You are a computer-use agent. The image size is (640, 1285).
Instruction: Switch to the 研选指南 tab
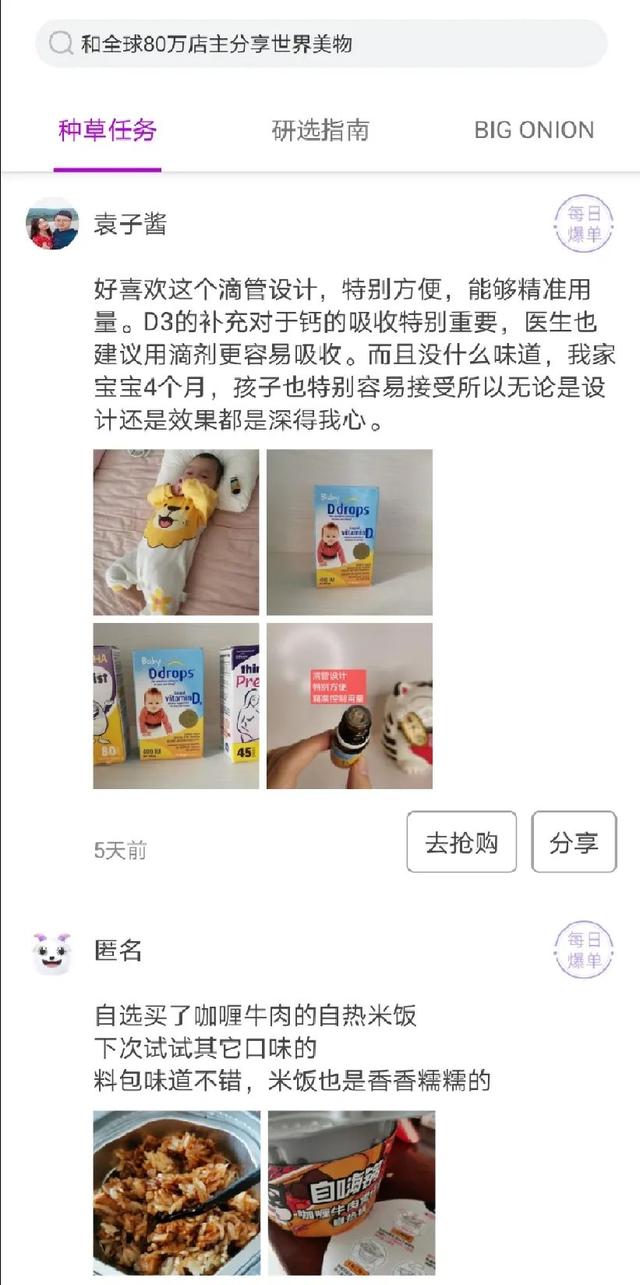[x=320, y=130]
